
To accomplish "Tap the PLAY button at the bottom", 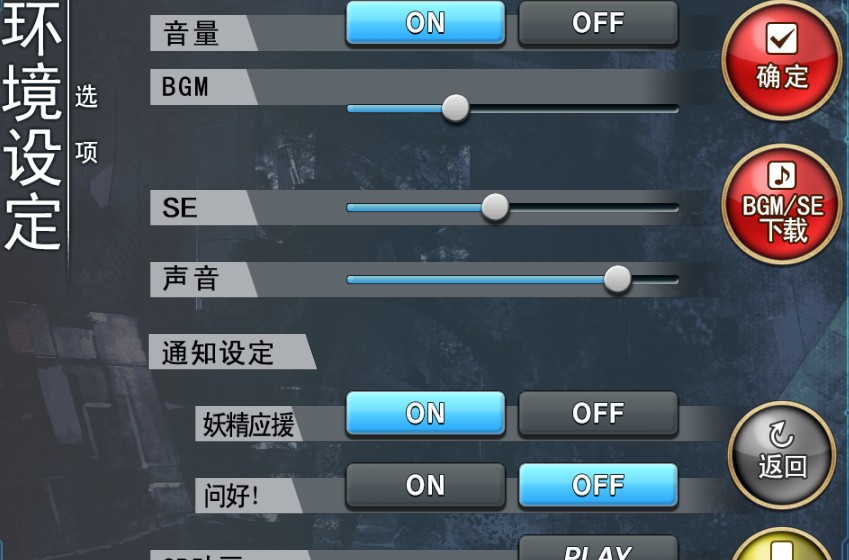I will click(598, 550).
